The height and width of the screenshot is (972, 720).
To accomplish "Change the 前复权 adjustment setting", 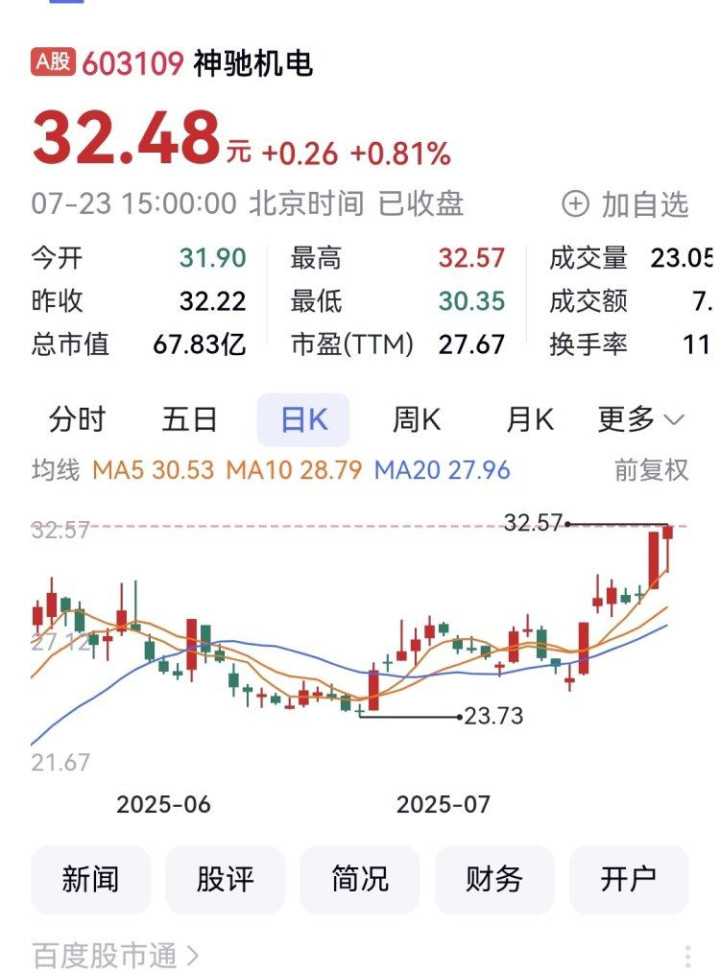I will tap(651, 470).
